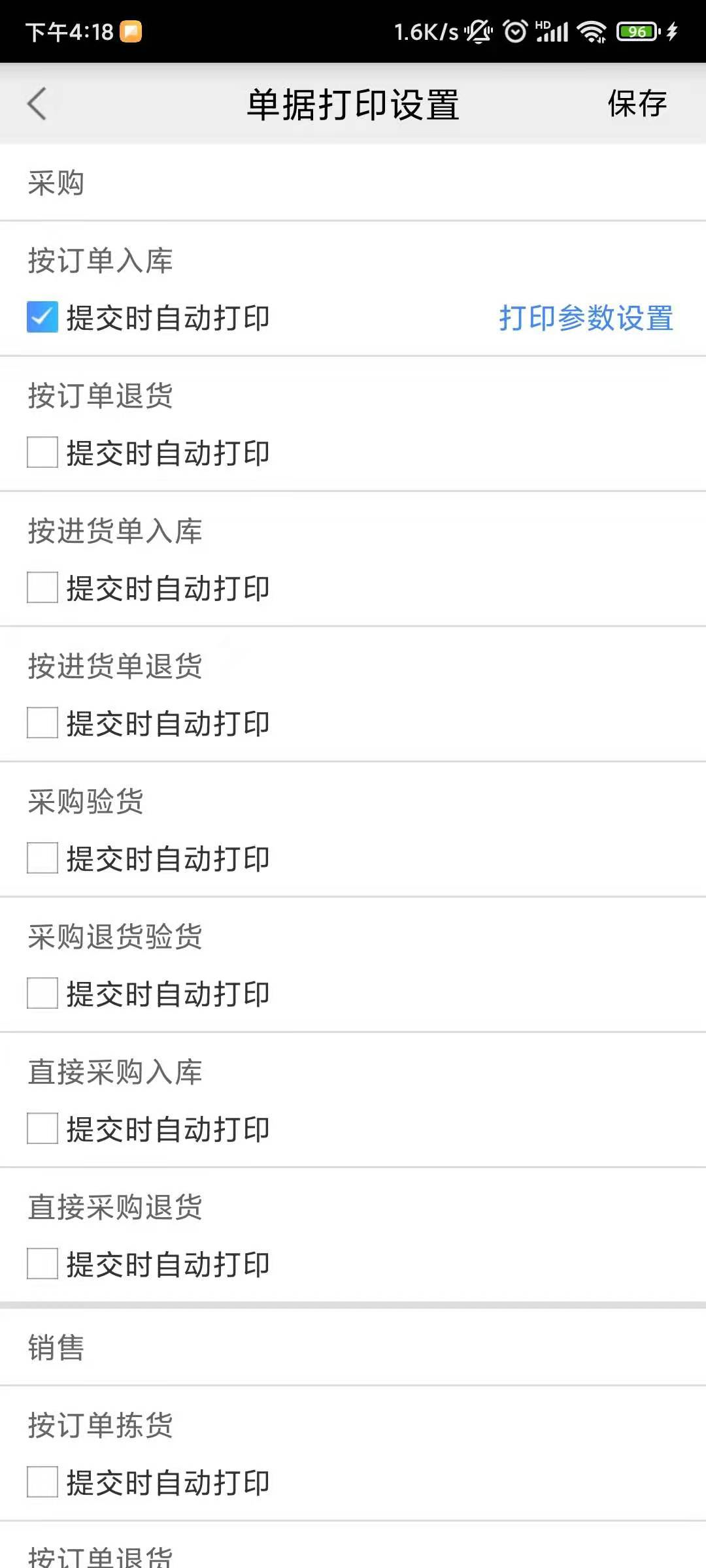Go back using the top-left arrow
This screenshot has height=1568, width=706.
[37, 104]
